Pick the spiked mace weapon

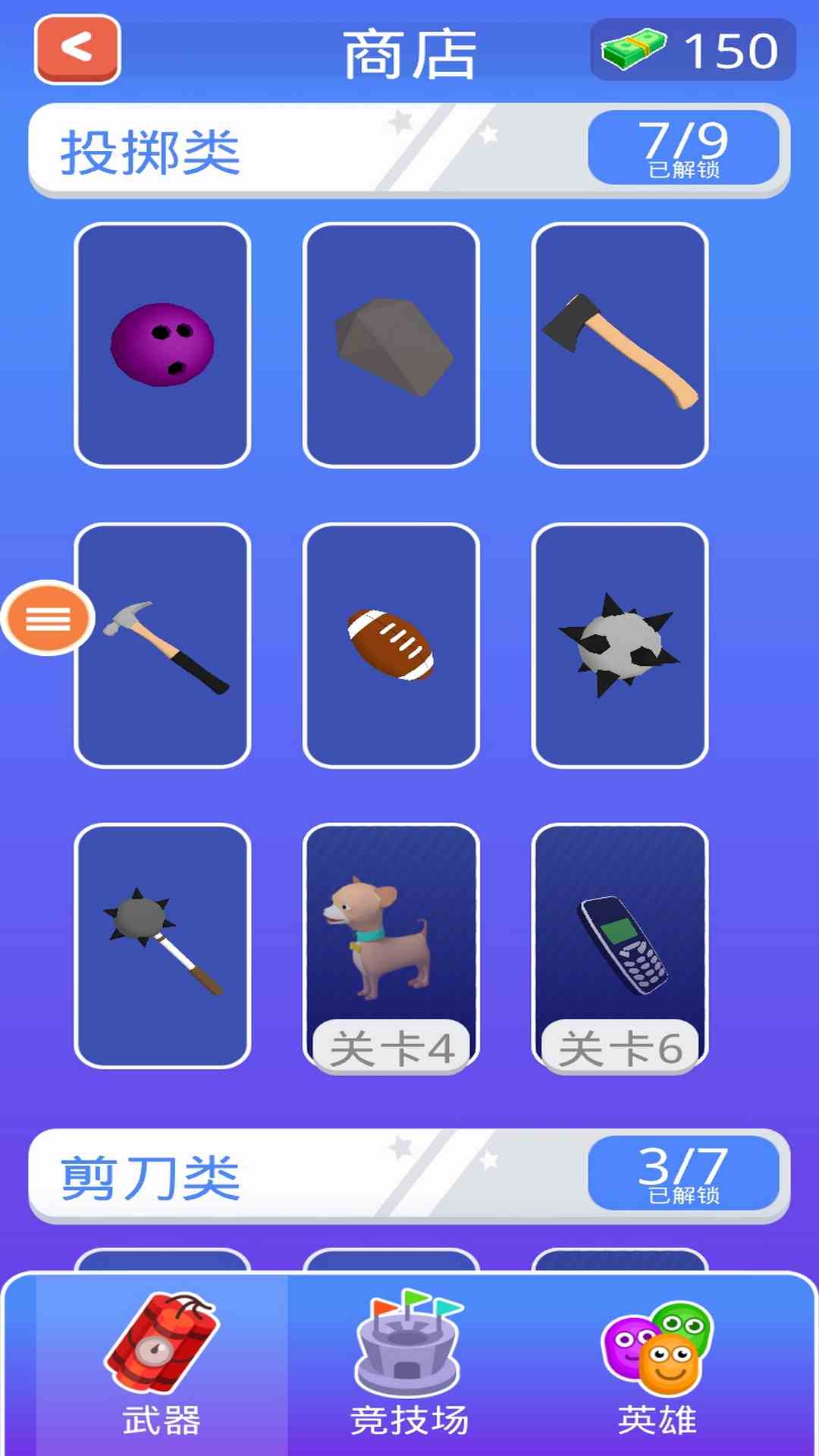(162, 946)
